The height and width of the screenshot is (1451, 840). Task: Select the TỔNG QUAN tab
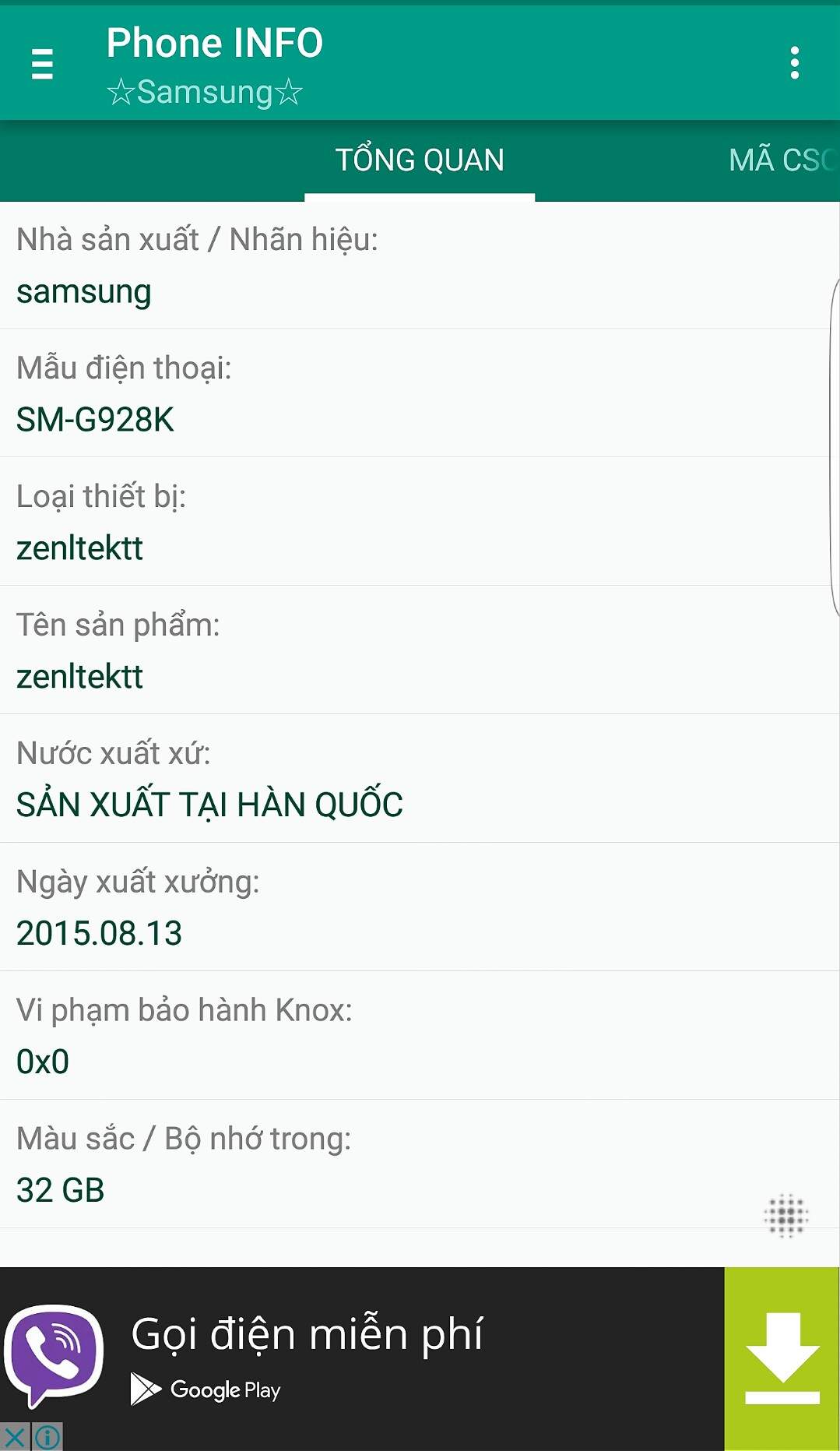click(x=420, y=160)
